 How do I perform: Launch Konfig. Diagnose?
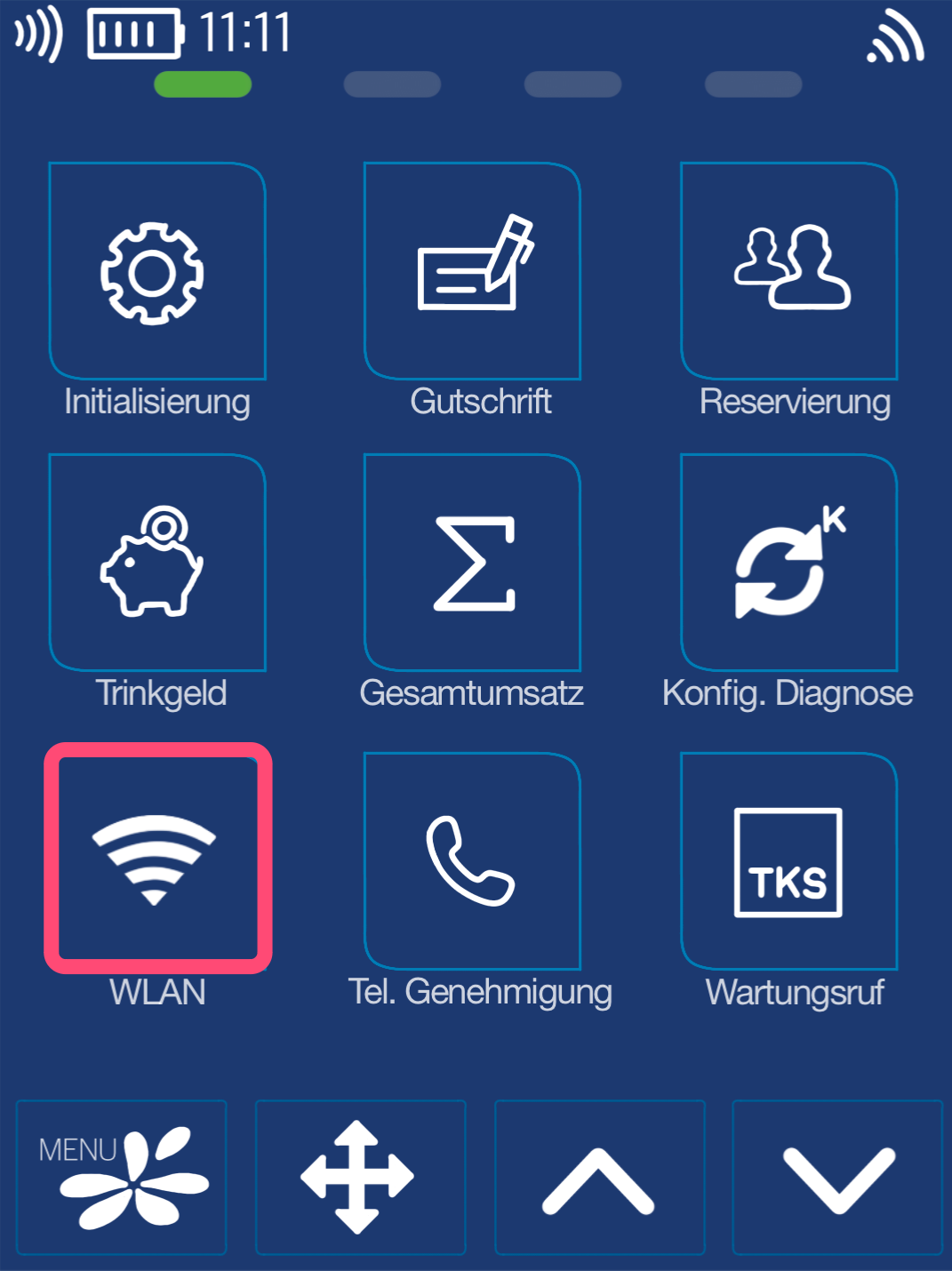coord(789,563)
